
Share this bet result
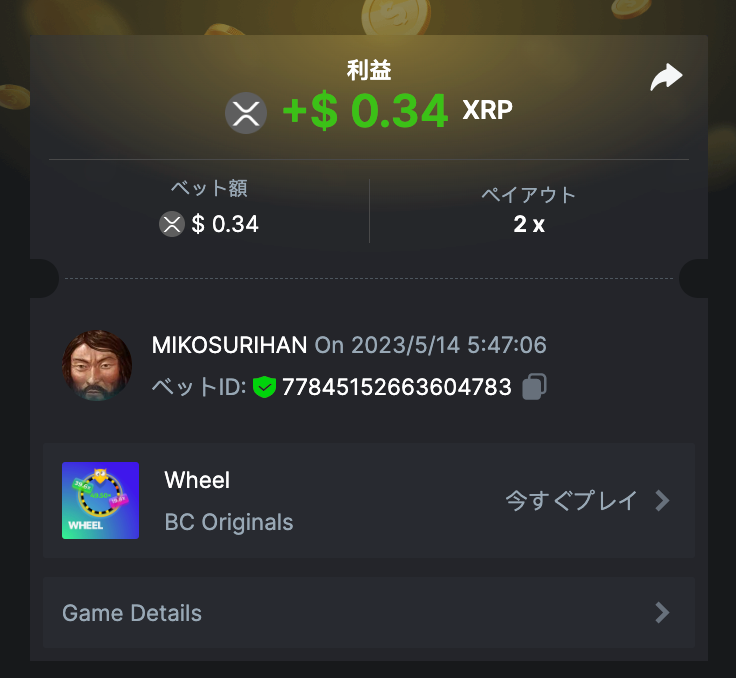666,77
